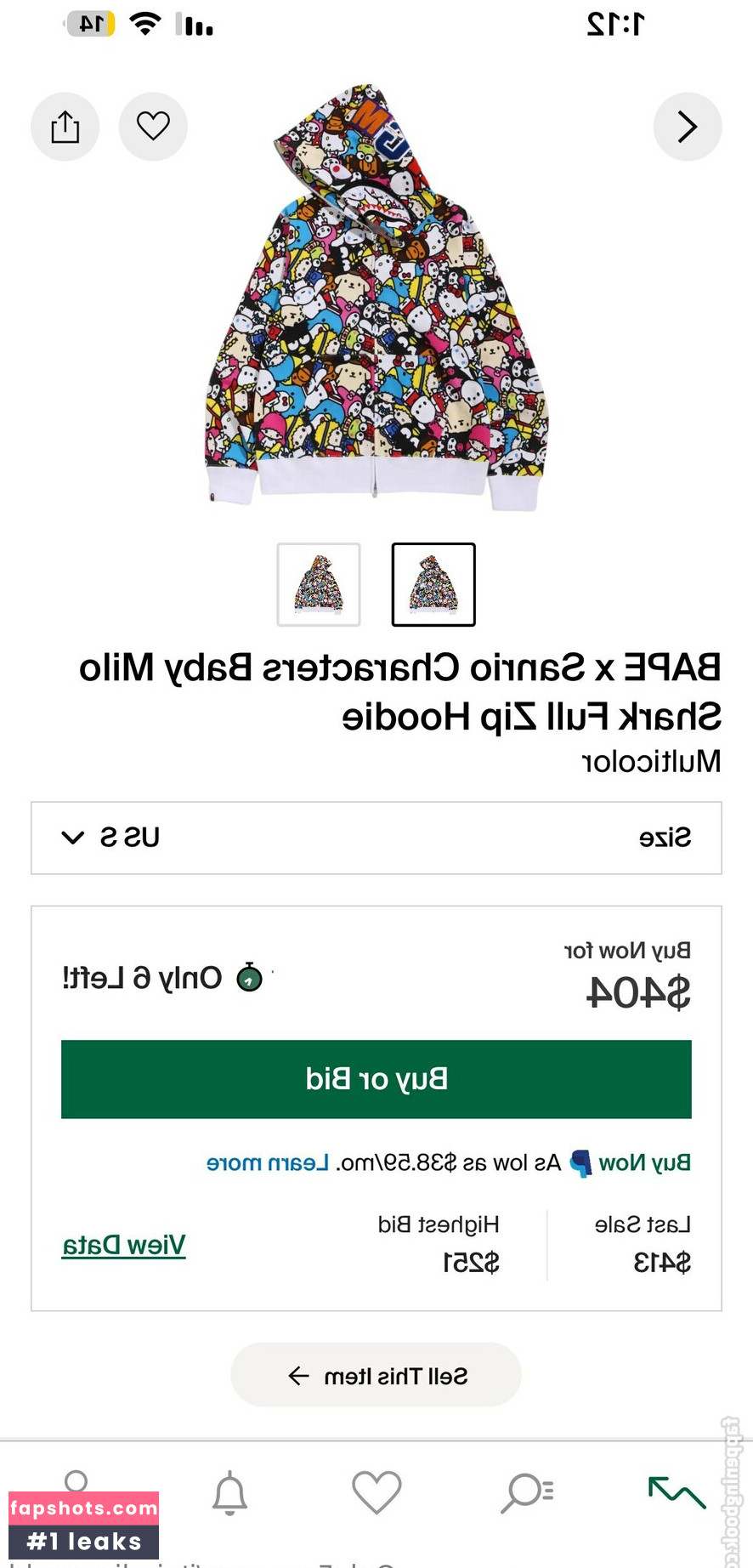Favorite the hoodie with the heart icon
This screenshot has height=1568, width=753.
pos(153,127)
